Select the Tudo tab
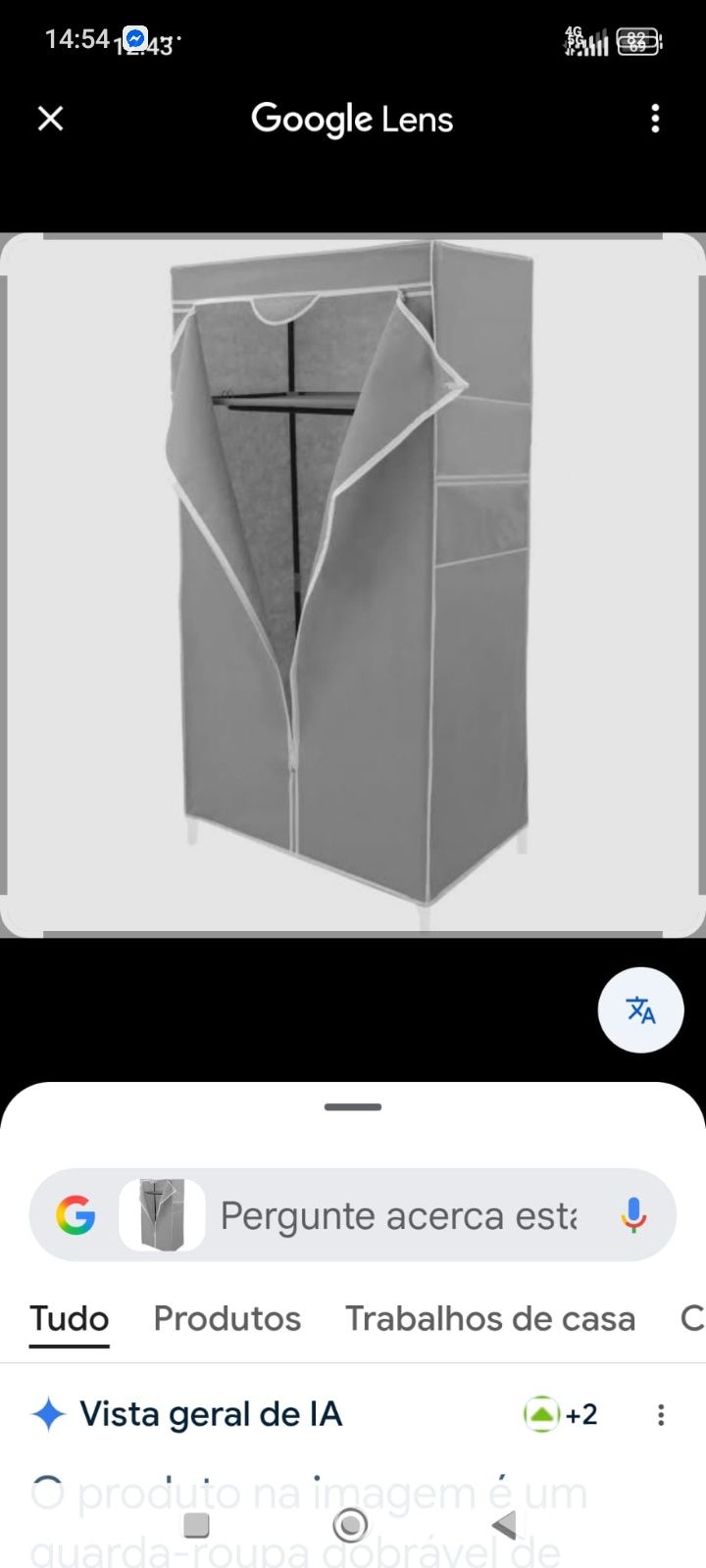 click(69, 1318)
